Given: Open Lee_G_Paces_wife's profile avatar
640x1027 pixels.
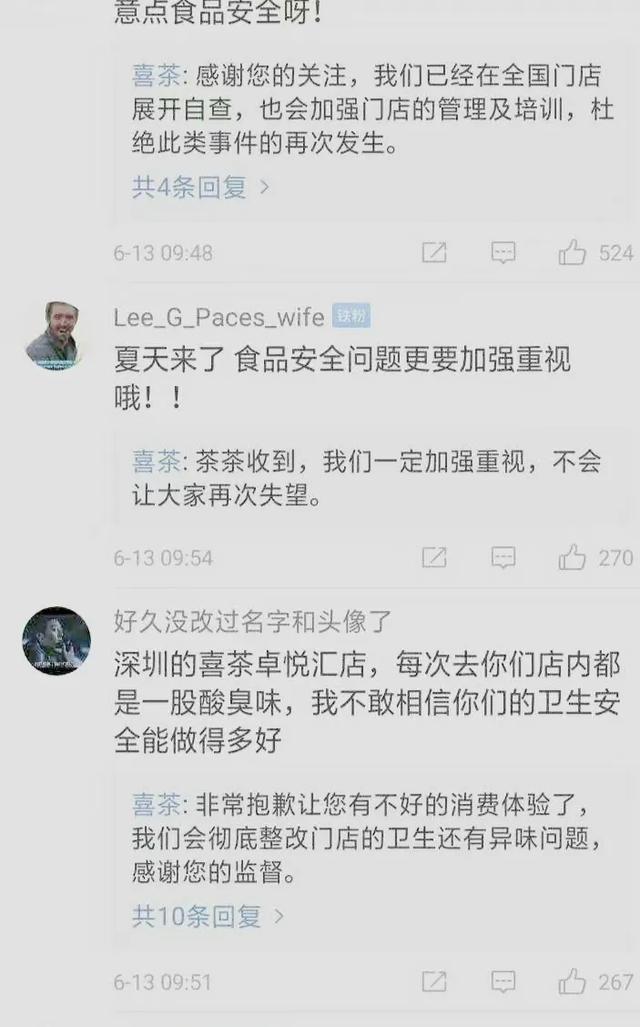Looking at the screenshot, I should click(56, 335).
